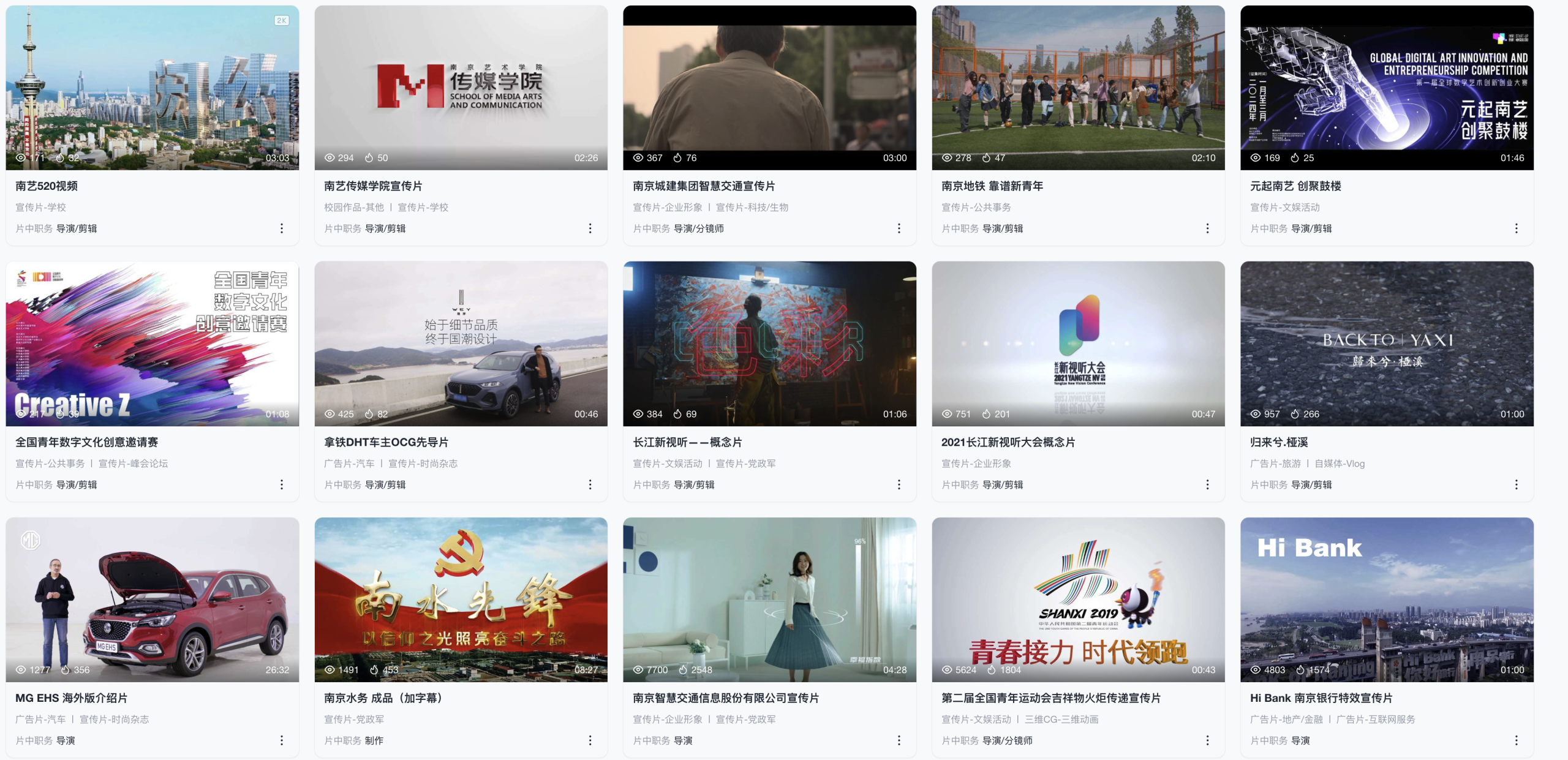Screen dimensions: 1568x760
Task: Open more options for 南艺520视频
Action: tap(281, 228)
